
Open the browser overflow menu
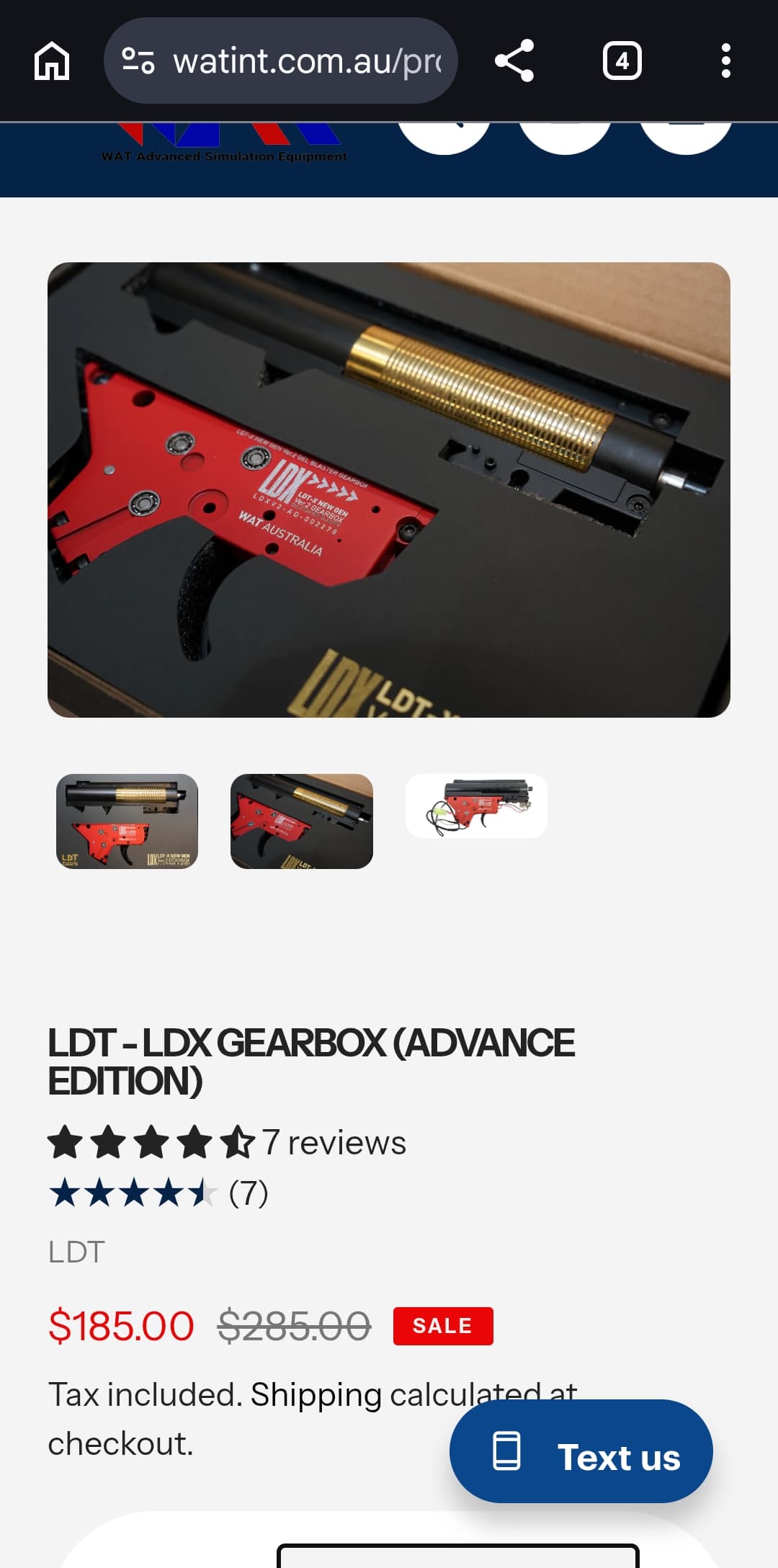(x=725, y=61)
